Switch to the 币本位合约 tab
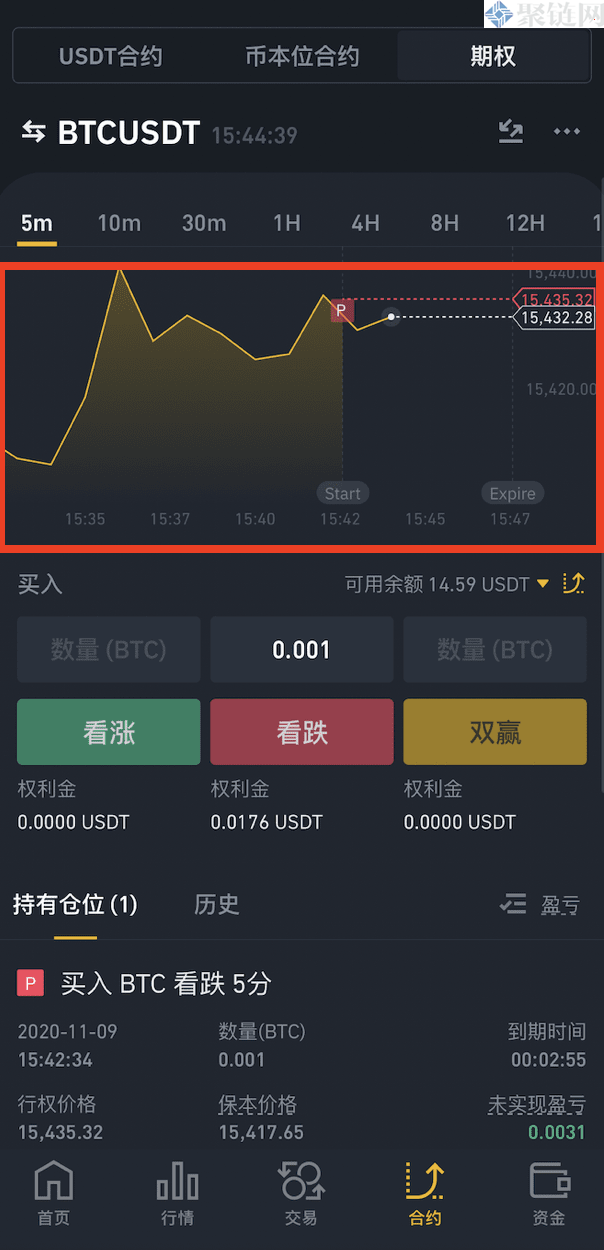Screen dimensions: 604x1250 click(302, 56)
